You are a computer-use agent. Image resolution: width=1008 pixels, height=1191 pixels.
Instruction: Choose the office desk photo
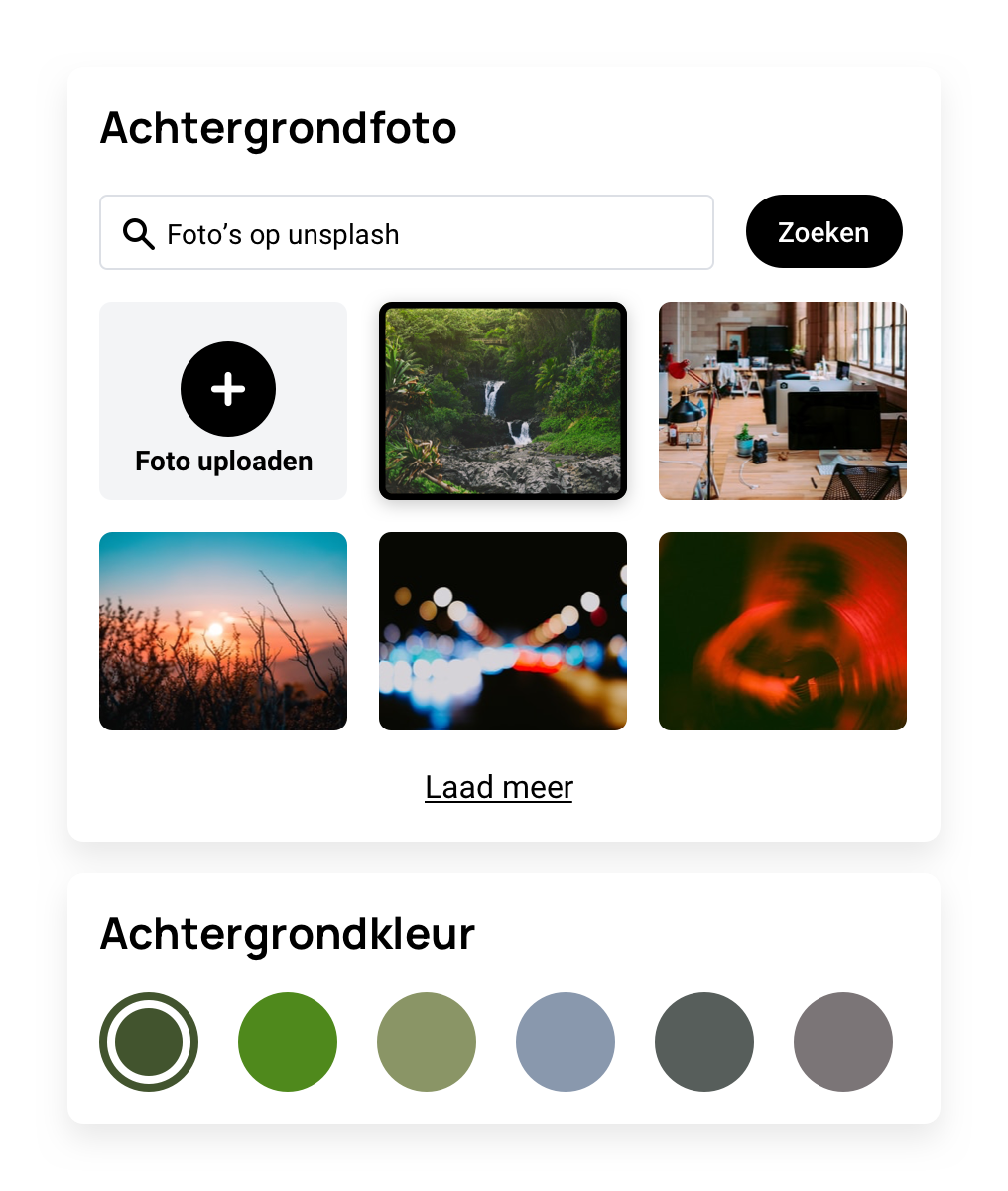pyautogui.click(x=783, y=401)
